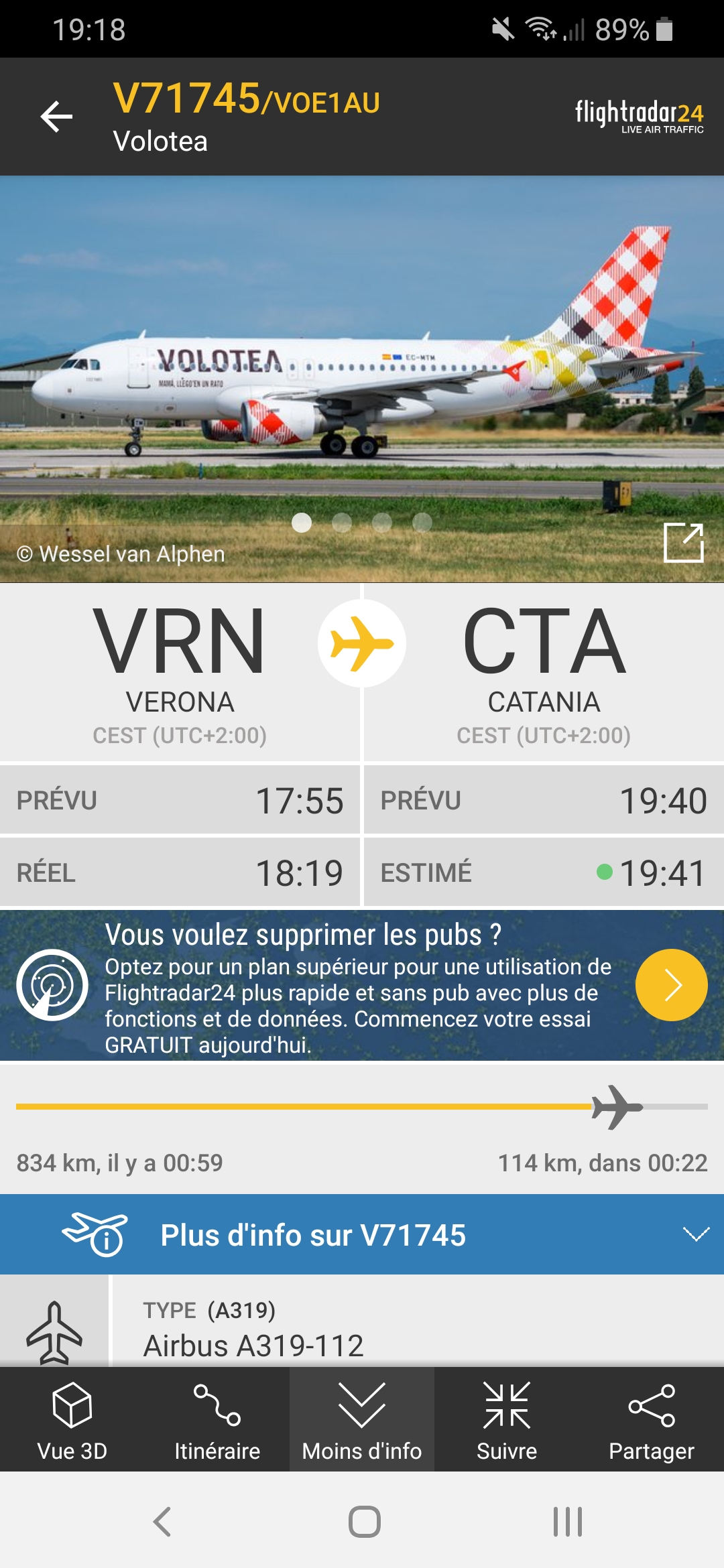724x1568 pixels.
Task: Show the Itinéraire of this flight
Action: click(217, 1419)
